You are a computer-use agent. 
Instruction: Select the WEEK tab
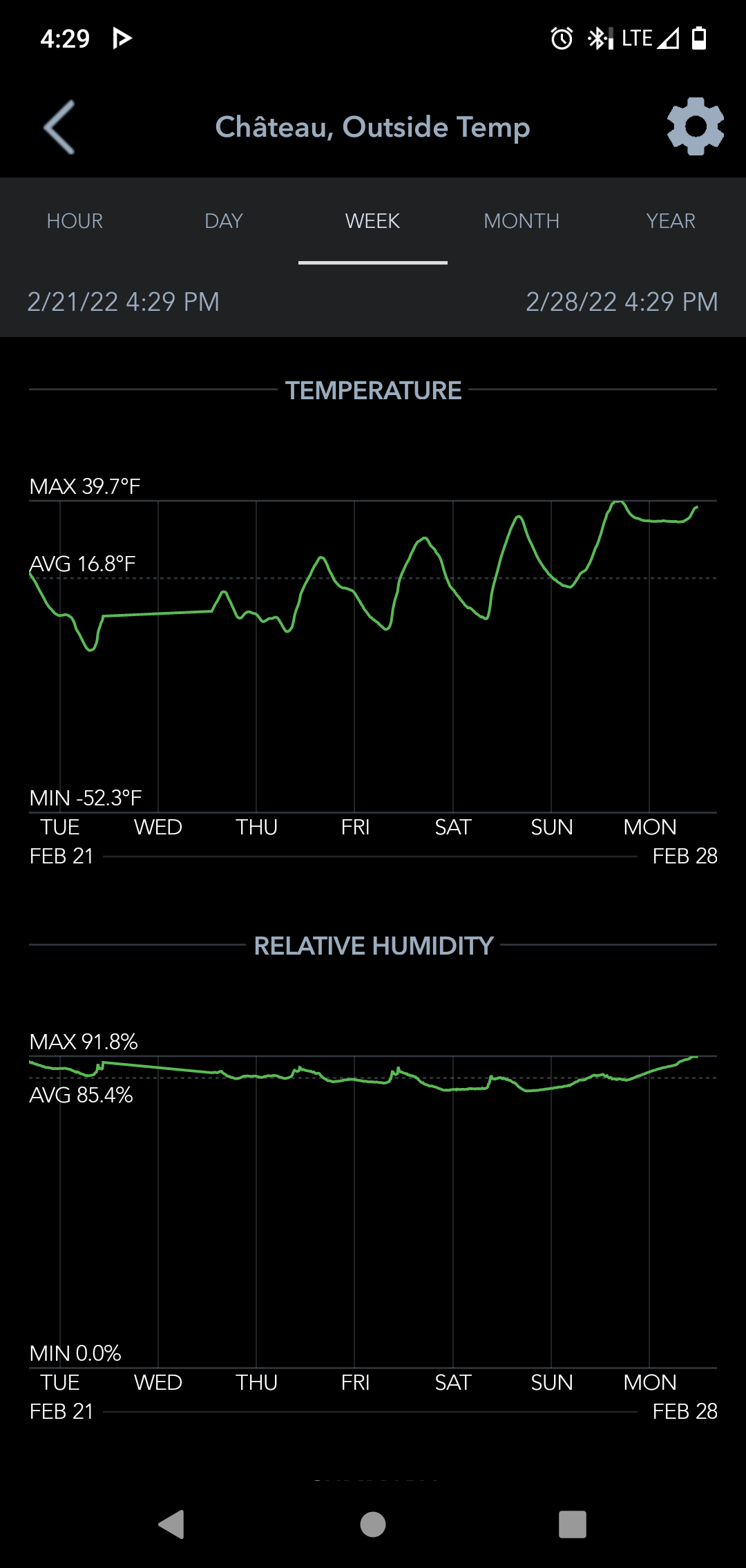click(373, 221)
